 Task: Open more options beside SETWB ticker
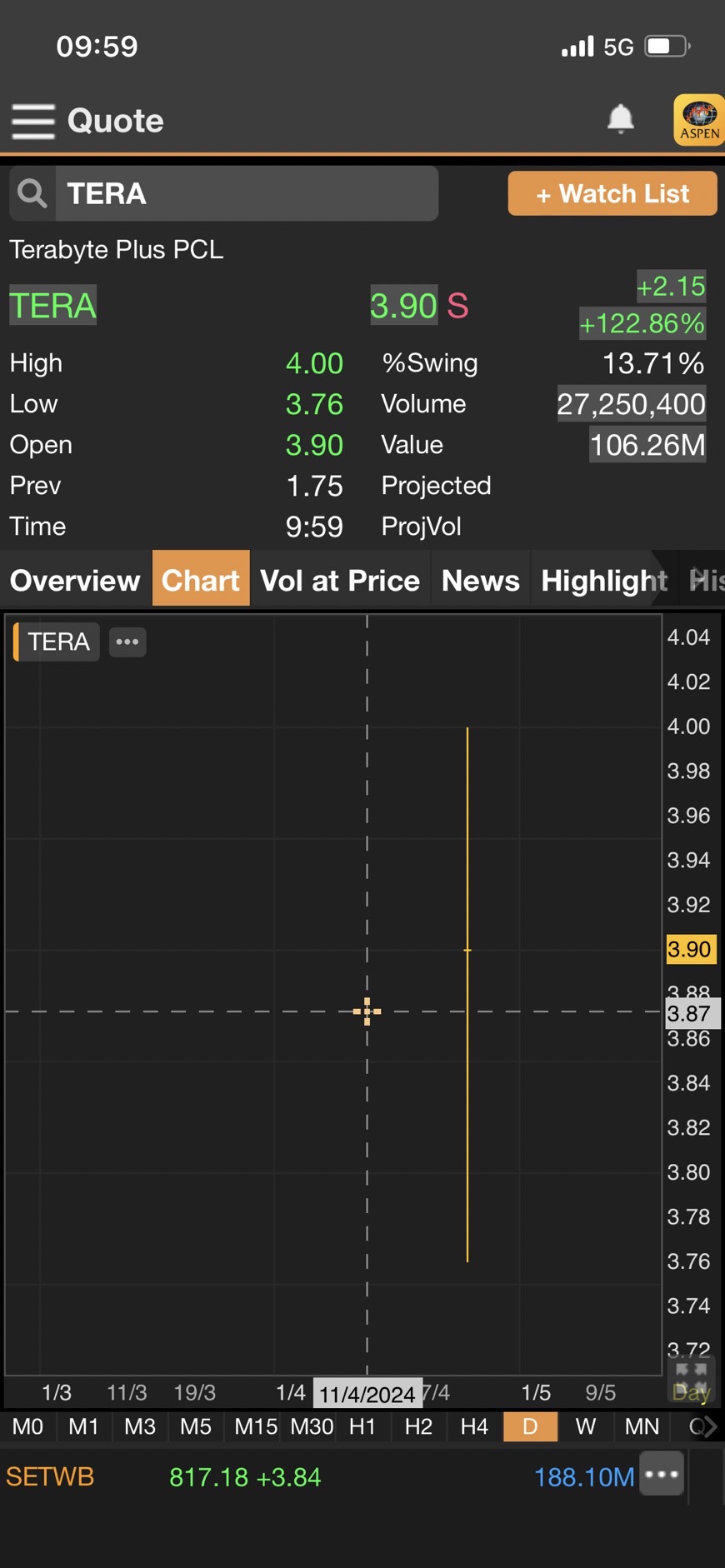pos(662,1475)
